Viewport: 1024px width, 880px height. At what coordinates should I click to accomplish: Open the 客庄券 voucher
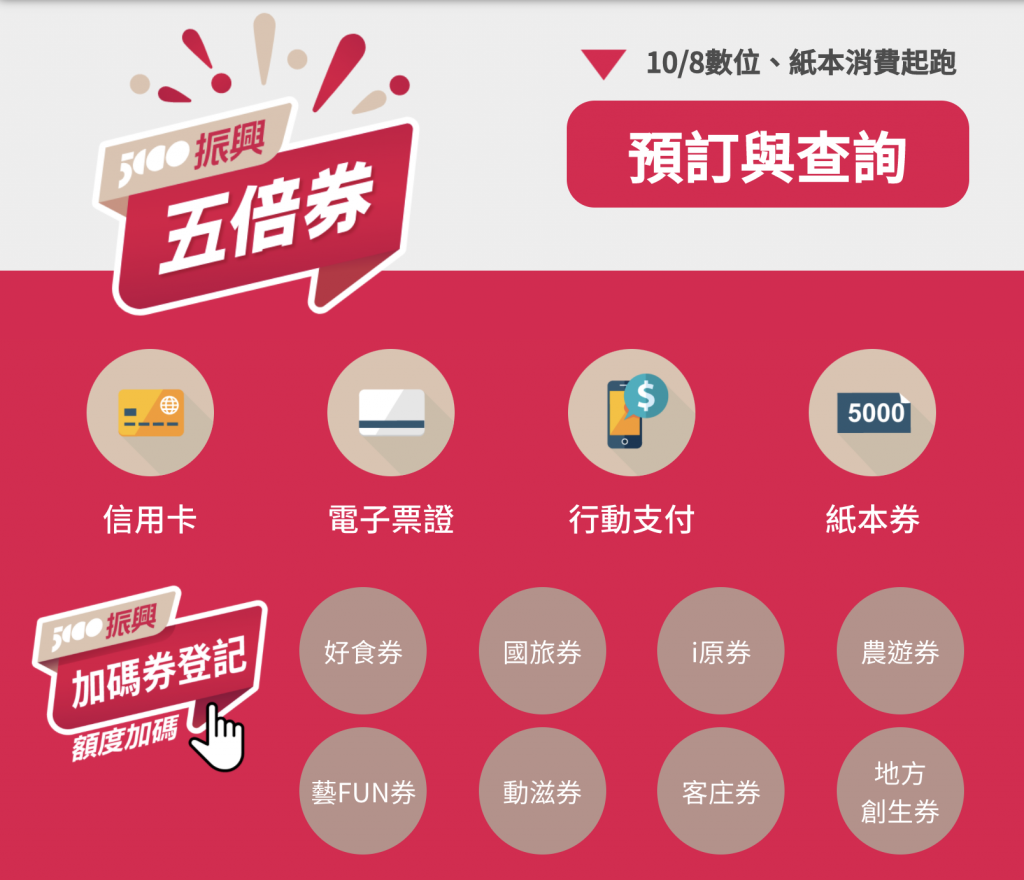(721, 792)
